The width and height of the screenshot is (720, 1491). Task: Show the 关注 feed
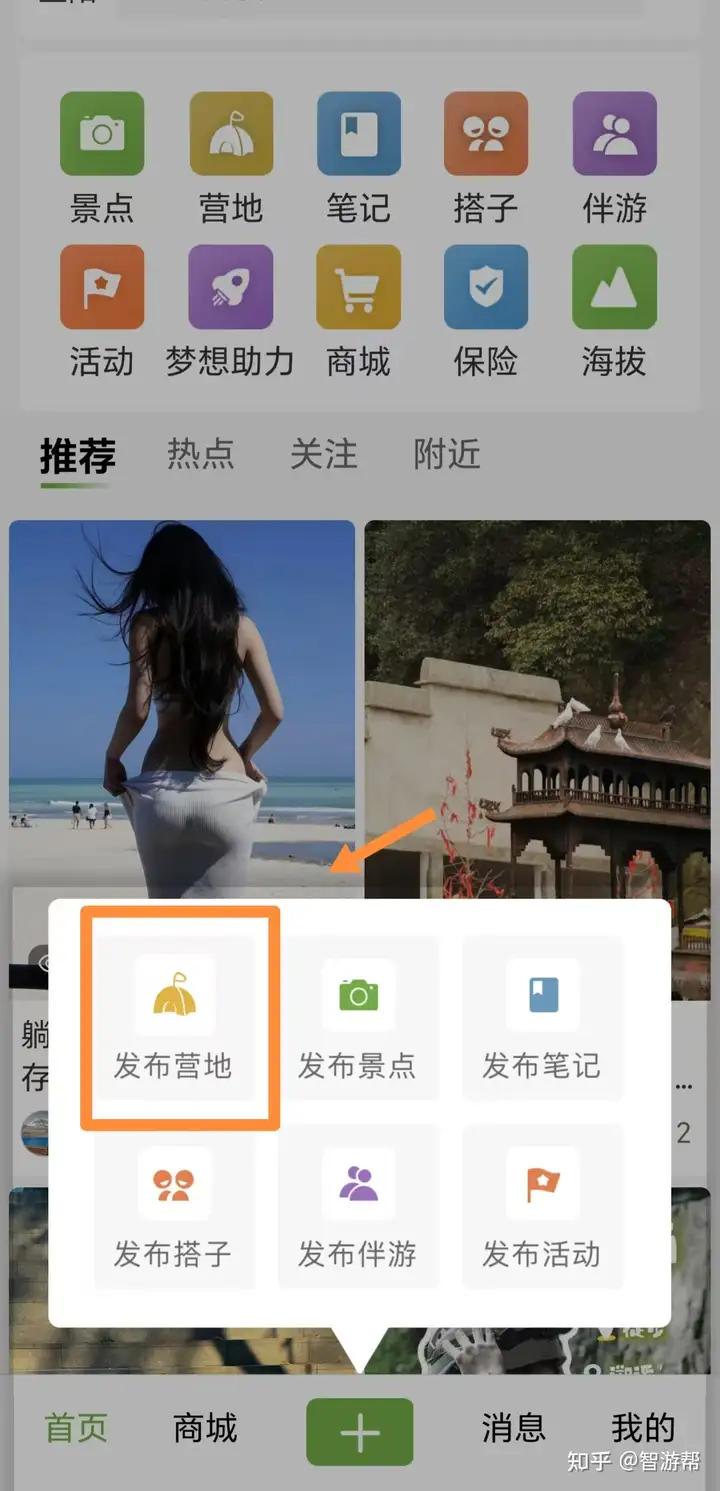coord(323,455)
